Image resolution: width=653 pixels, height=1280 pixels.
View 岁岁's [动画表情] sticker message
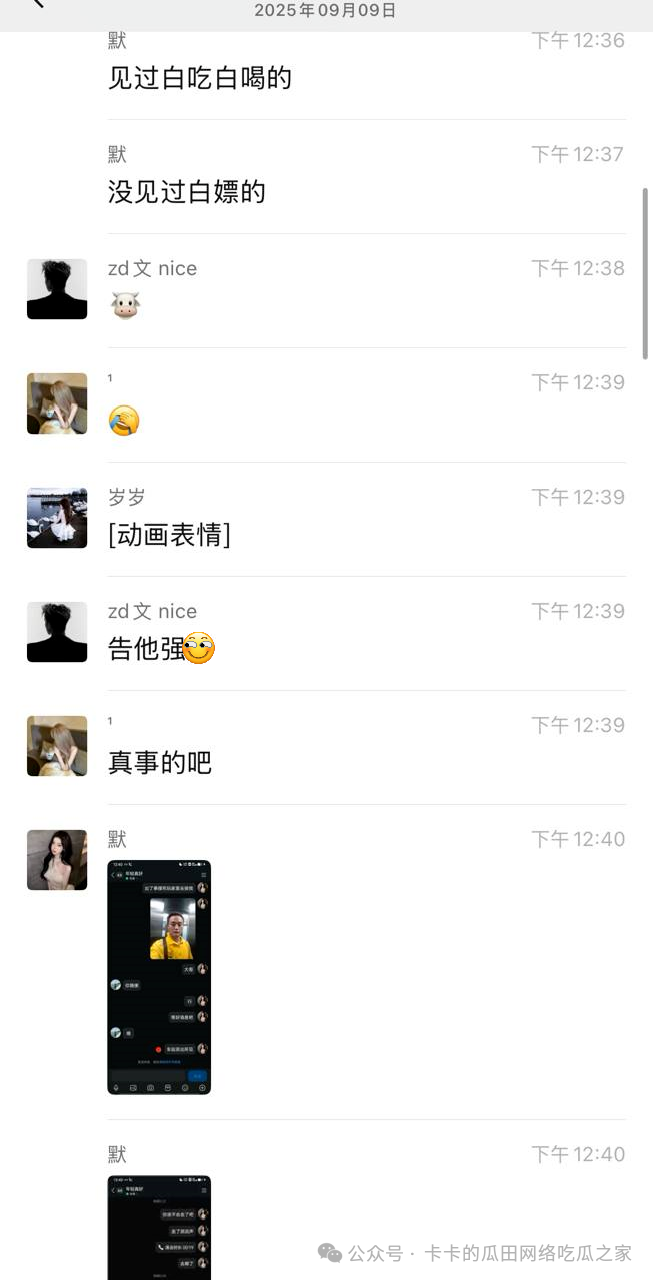(169, 535)
